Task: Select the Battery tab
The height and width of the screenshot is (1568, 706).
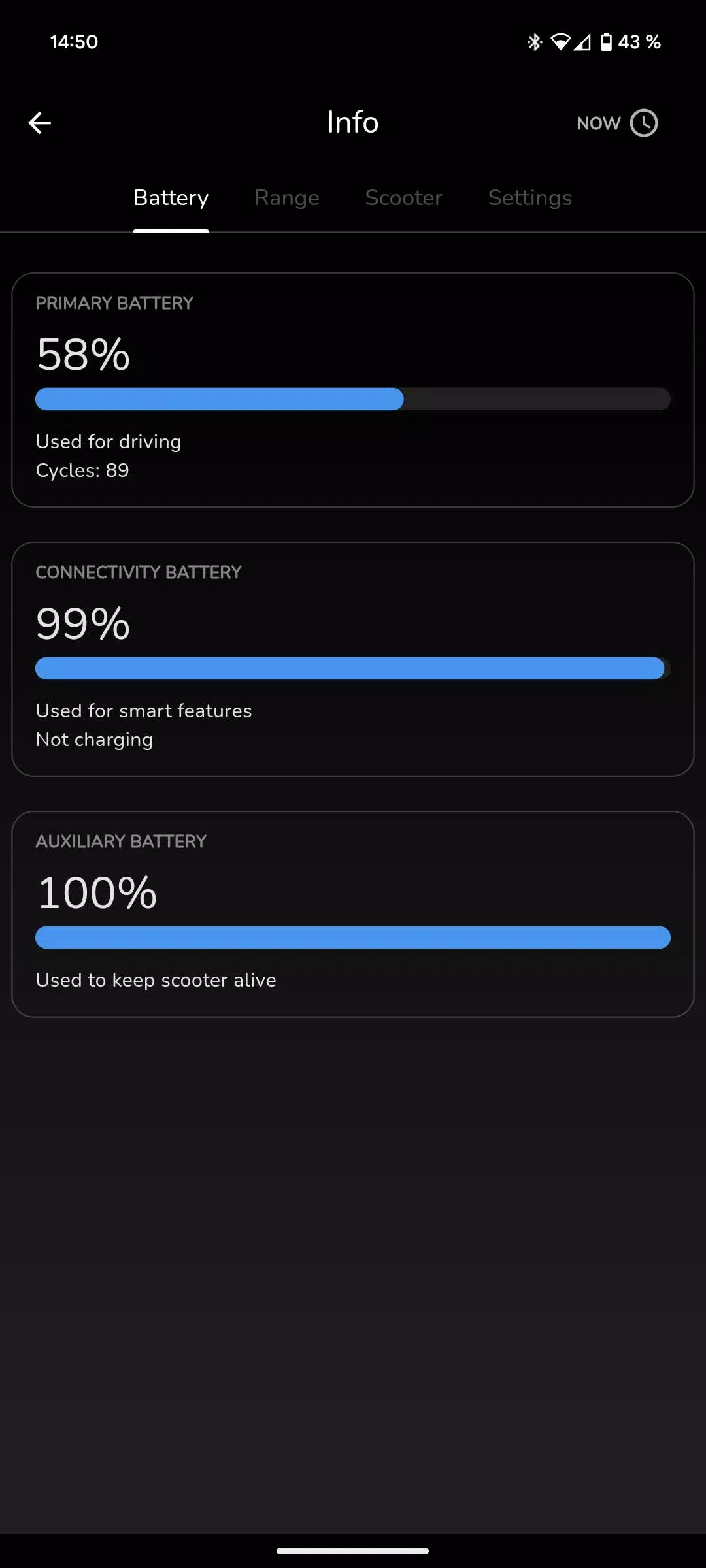Action: [x=170, y=197]
